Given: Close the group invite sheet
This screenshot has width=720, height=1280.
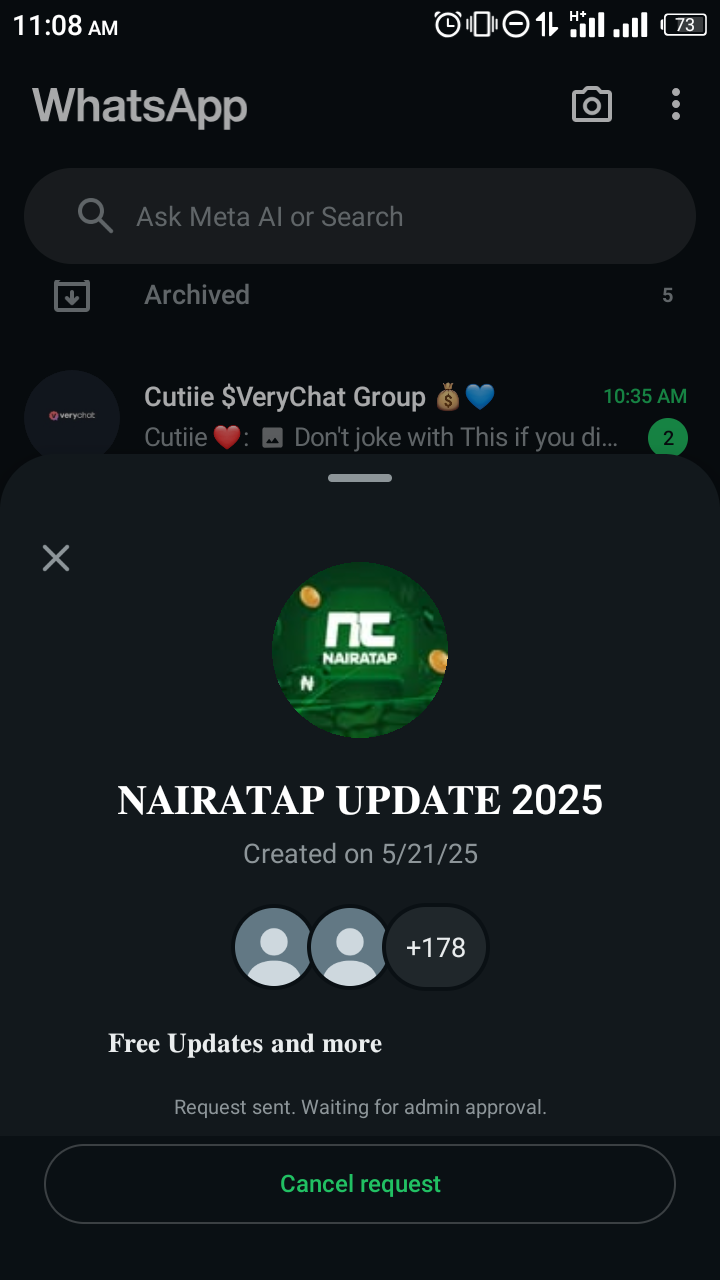Looking at the screenshot, I should (x=56, y=558).
